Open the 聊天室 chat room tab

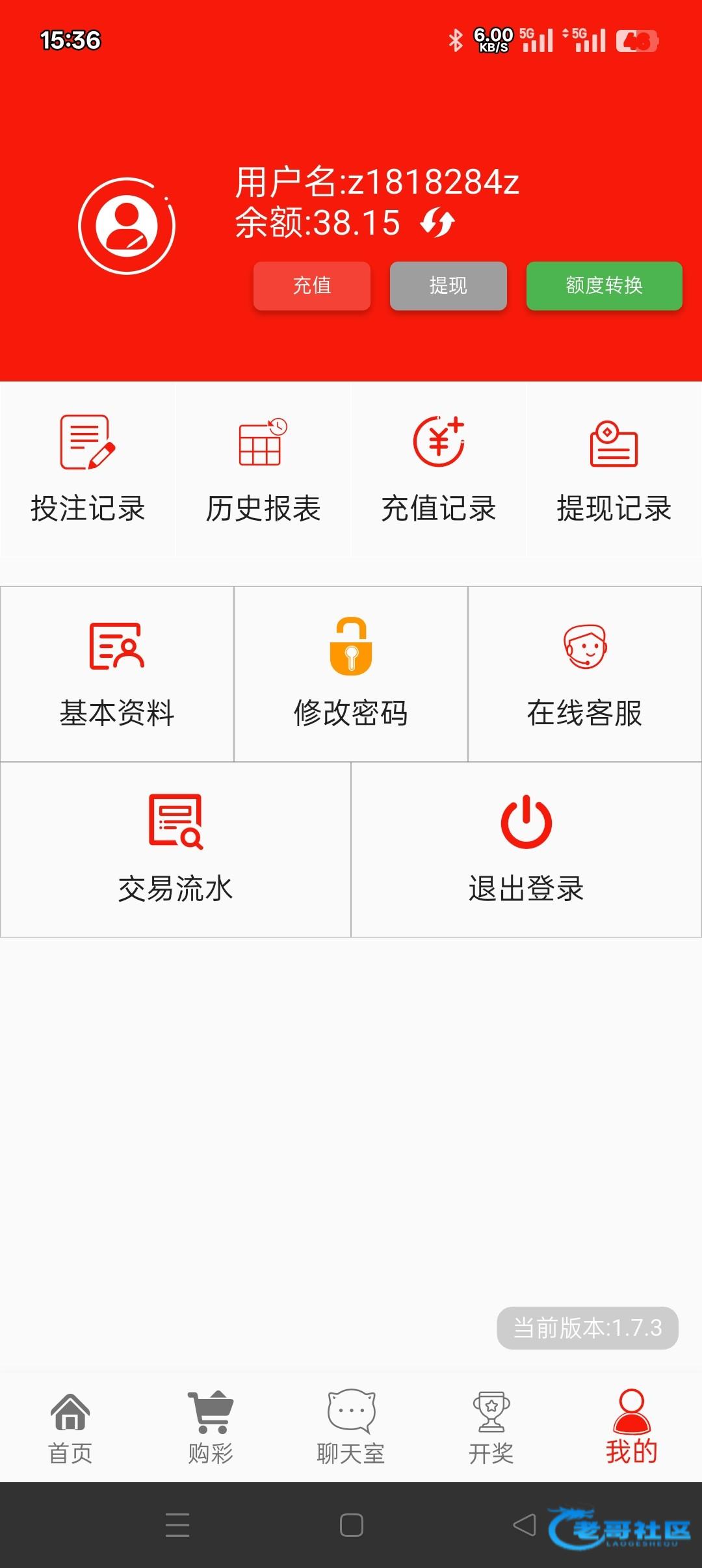[x=351, y=1428]
